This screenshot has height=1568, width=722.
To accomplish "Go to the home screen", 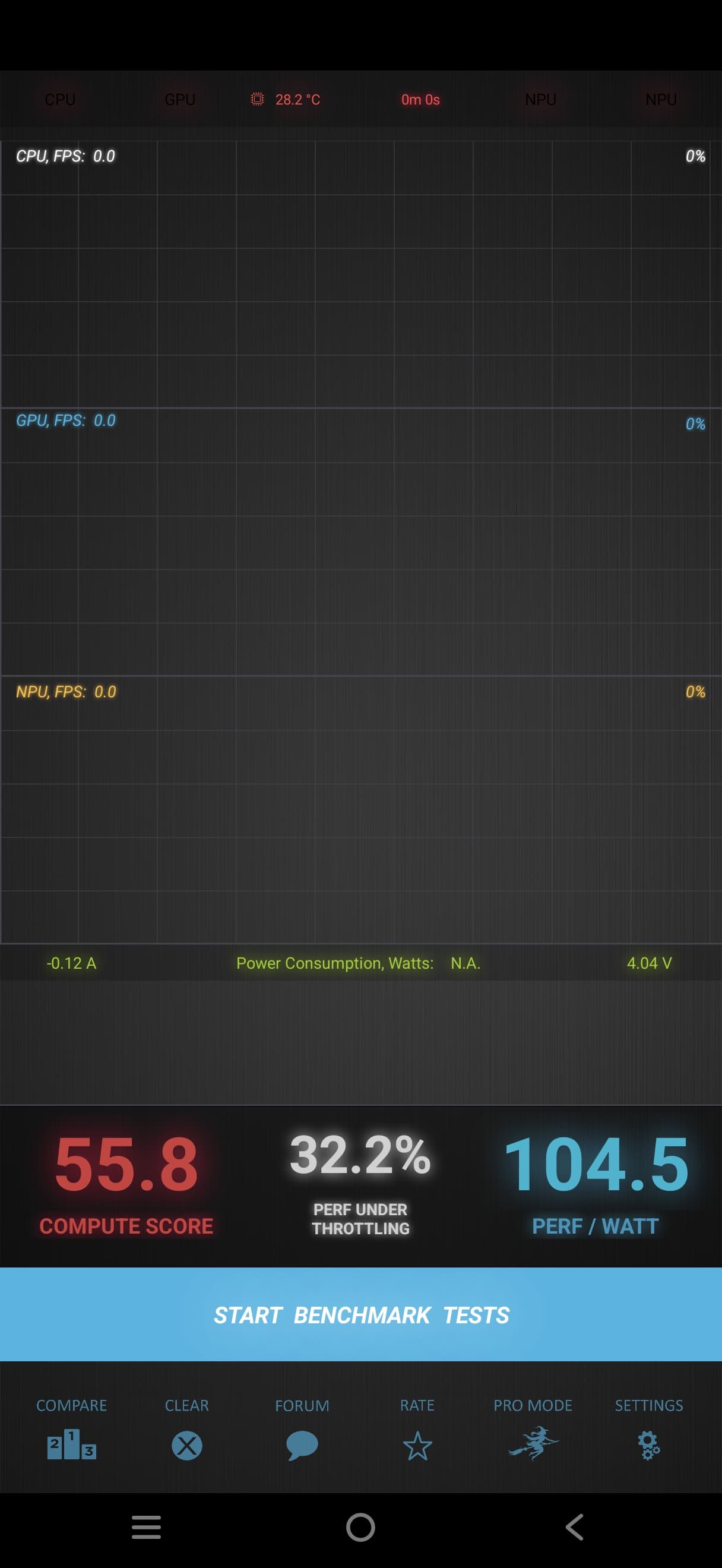I will [360, 1527].
